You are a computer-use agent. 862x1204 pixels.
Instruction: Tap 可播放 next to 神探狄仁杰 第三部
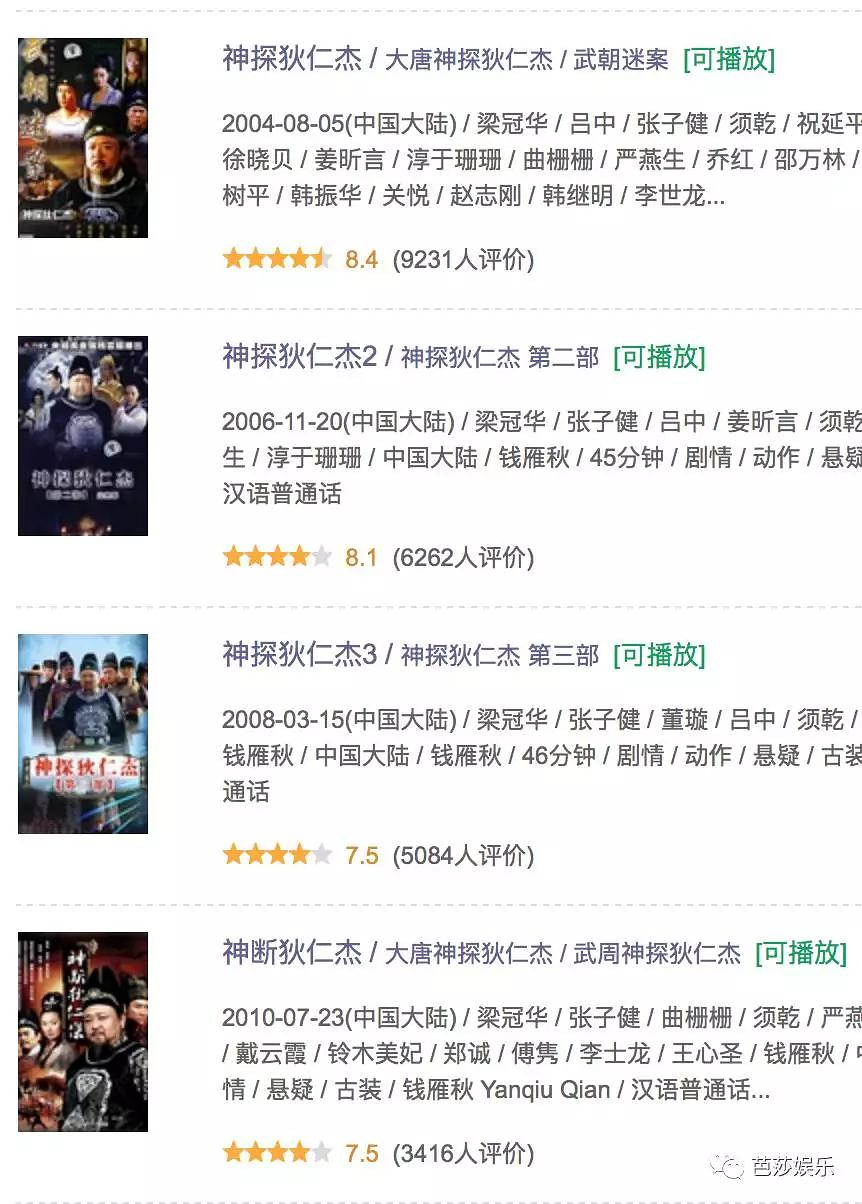[659, 655]
